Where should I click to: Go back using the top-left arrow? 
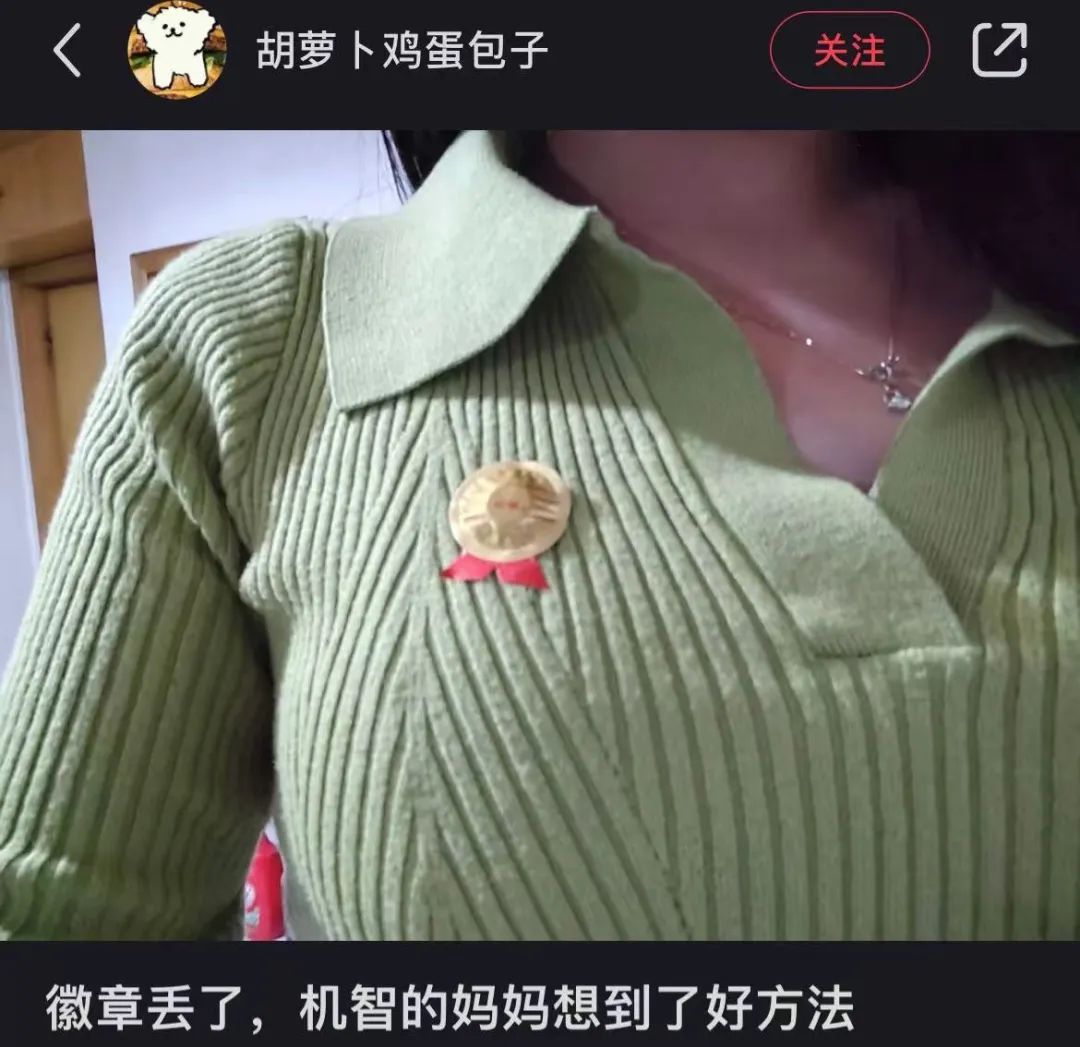tap(67, 51)
